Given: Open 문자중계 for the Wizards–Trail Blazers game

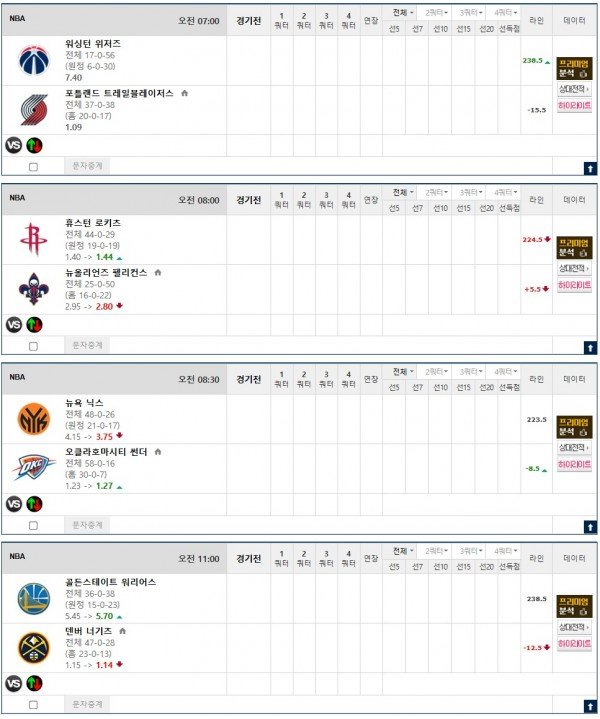Looking at the screenshot, I should [x=88, y=166].
